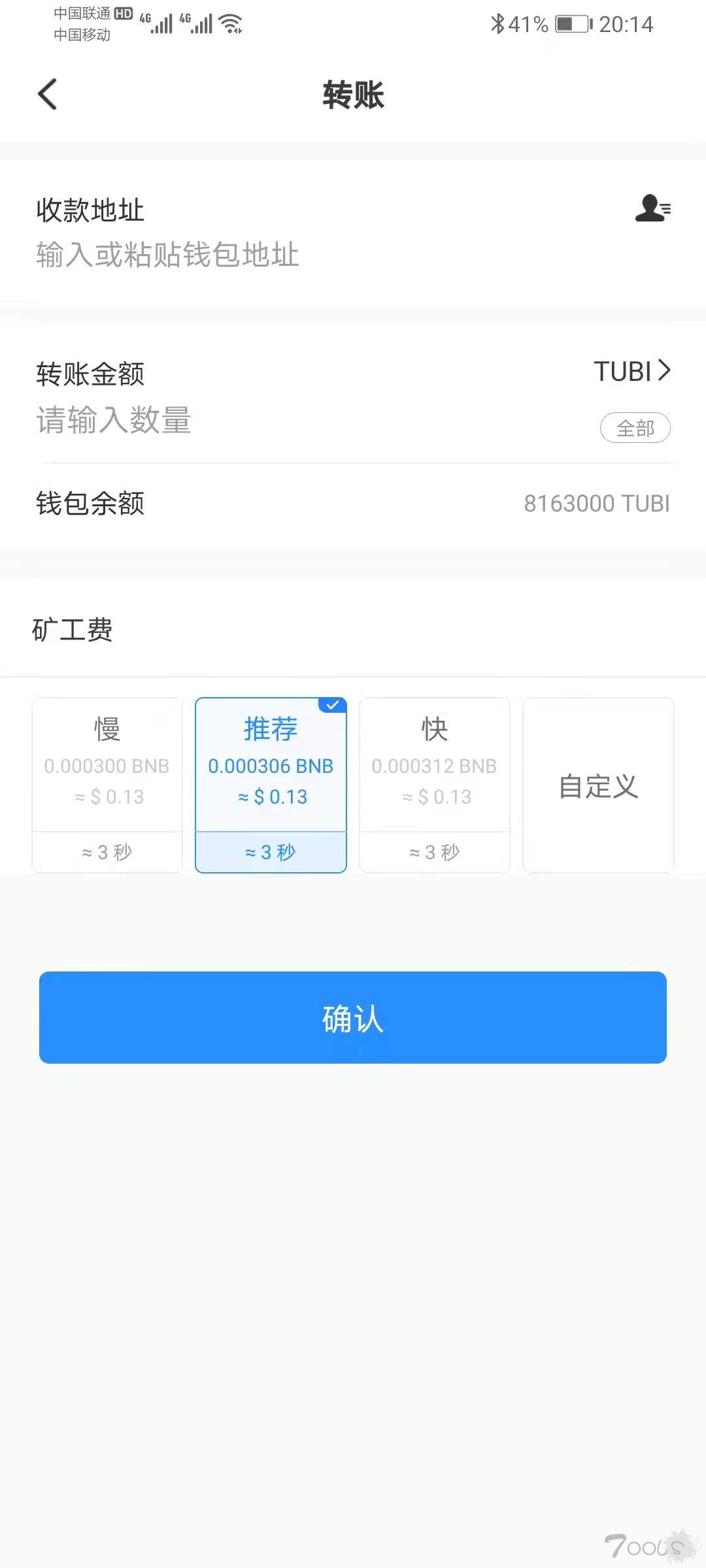Image resolution: width=706 pixels, height=1568 pixels.
Task: Open 自定义 custom fee setting
Action: pyautogui.click(x=598, y=785)
